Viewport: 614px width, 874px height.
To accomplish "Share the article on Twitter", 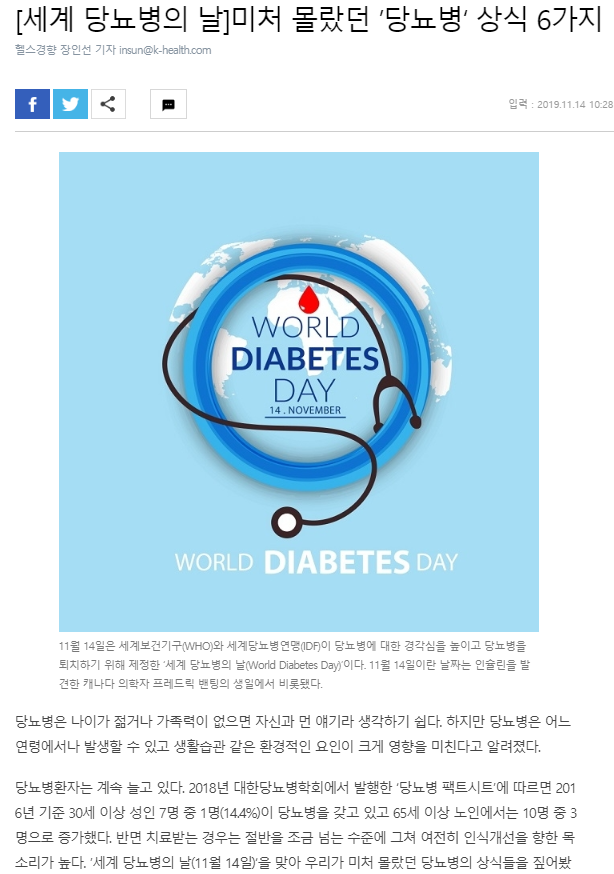I will [70, 104].
